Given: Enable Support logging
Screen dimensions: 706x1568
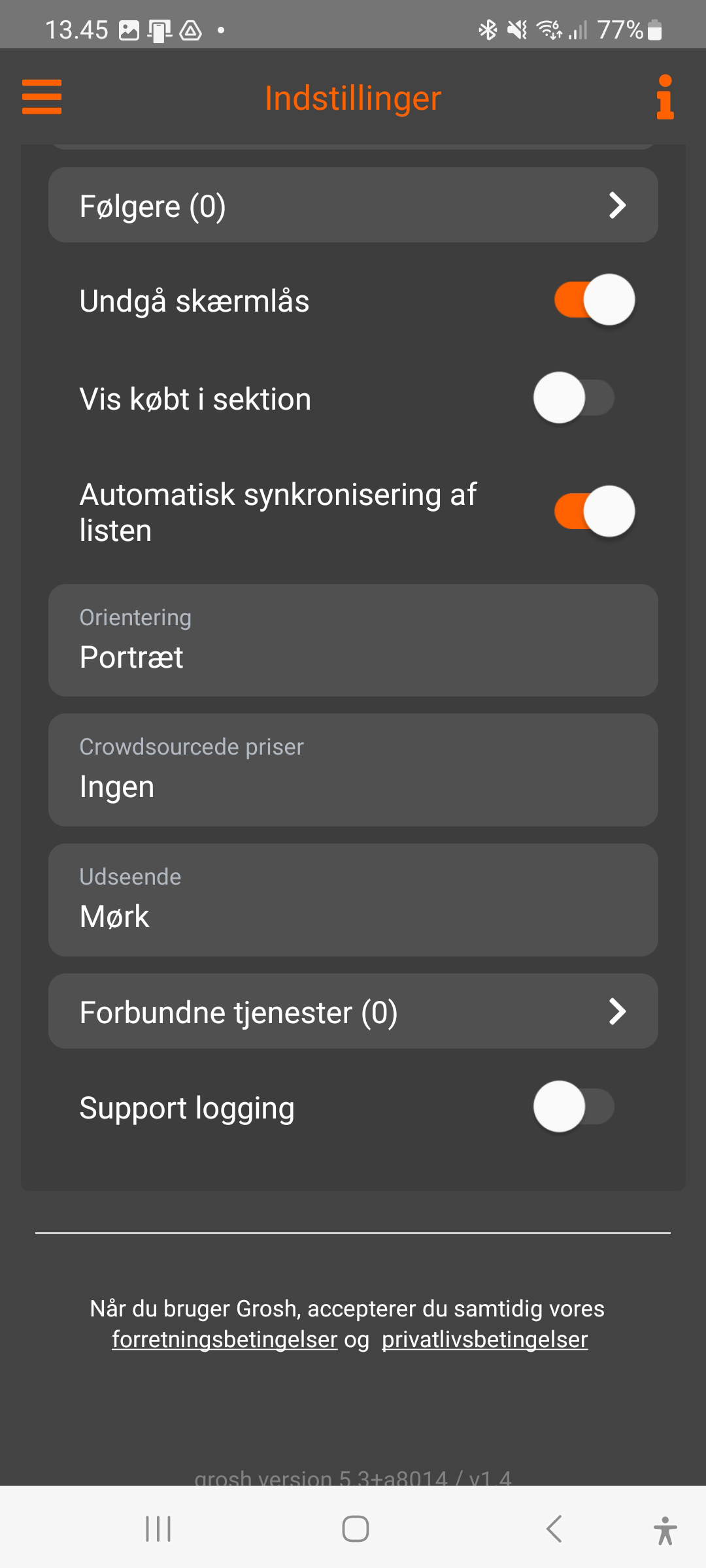Looking at the screenshot, I should (x=574, y=1107).
